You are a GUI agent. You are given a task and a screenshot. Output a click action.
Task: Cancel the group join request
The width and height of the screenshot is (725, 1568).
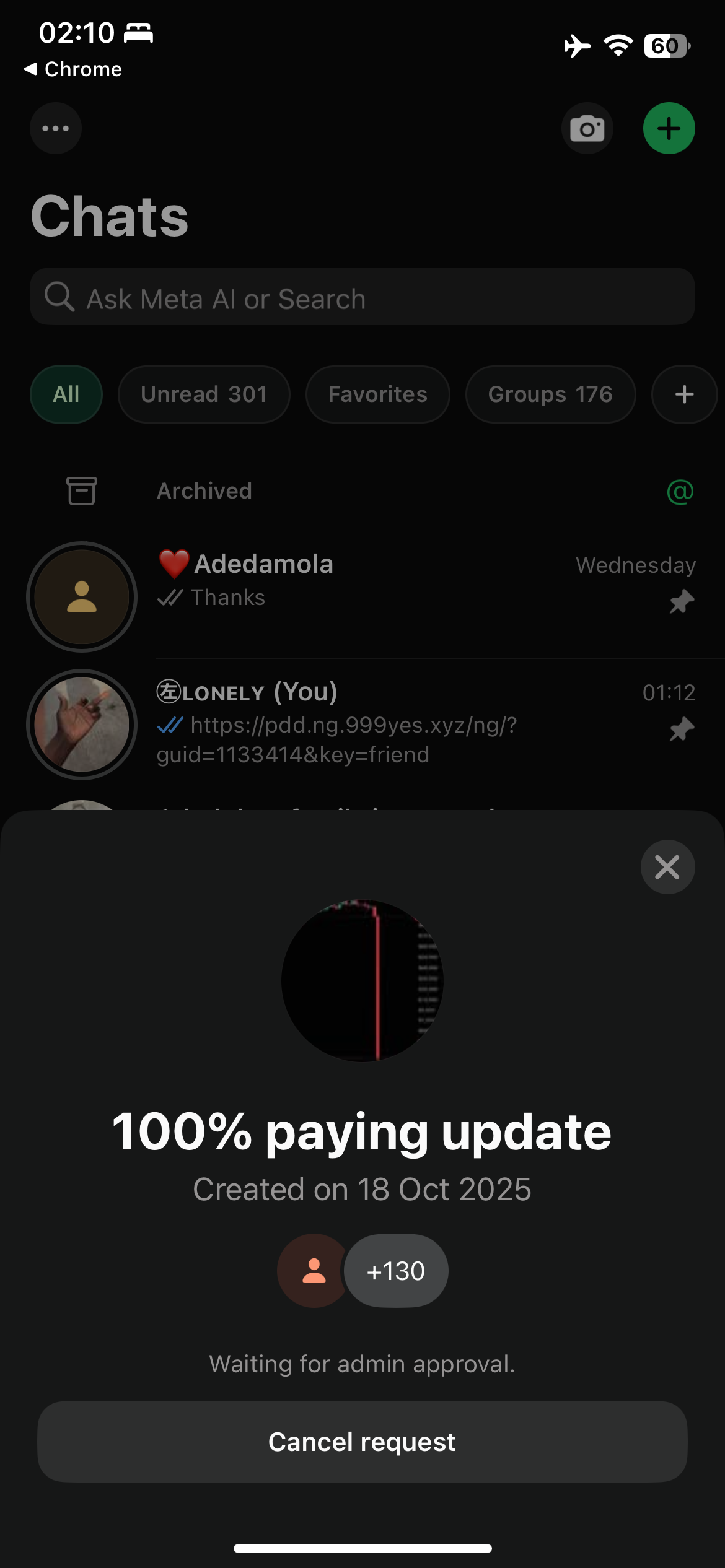362,1442
